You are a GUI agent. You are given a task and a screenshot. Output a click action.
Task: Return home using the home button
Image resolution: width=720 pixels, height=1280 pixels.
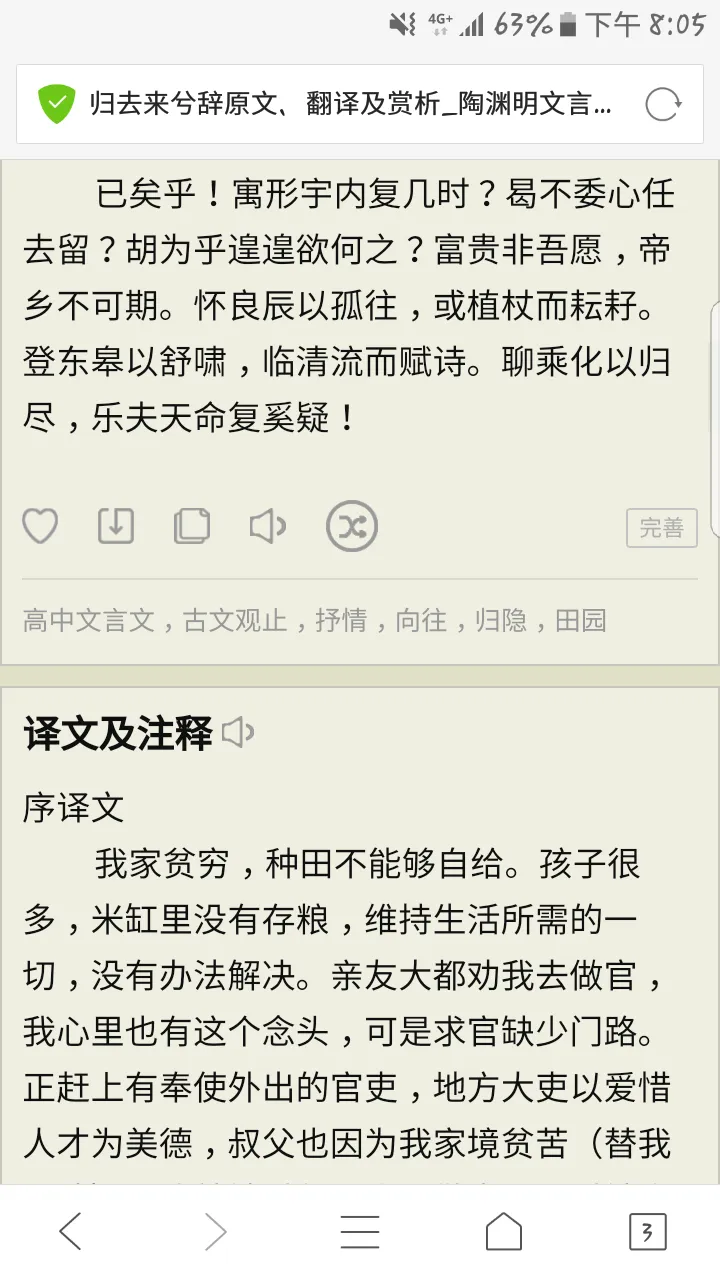click(x=504, y=1232)
